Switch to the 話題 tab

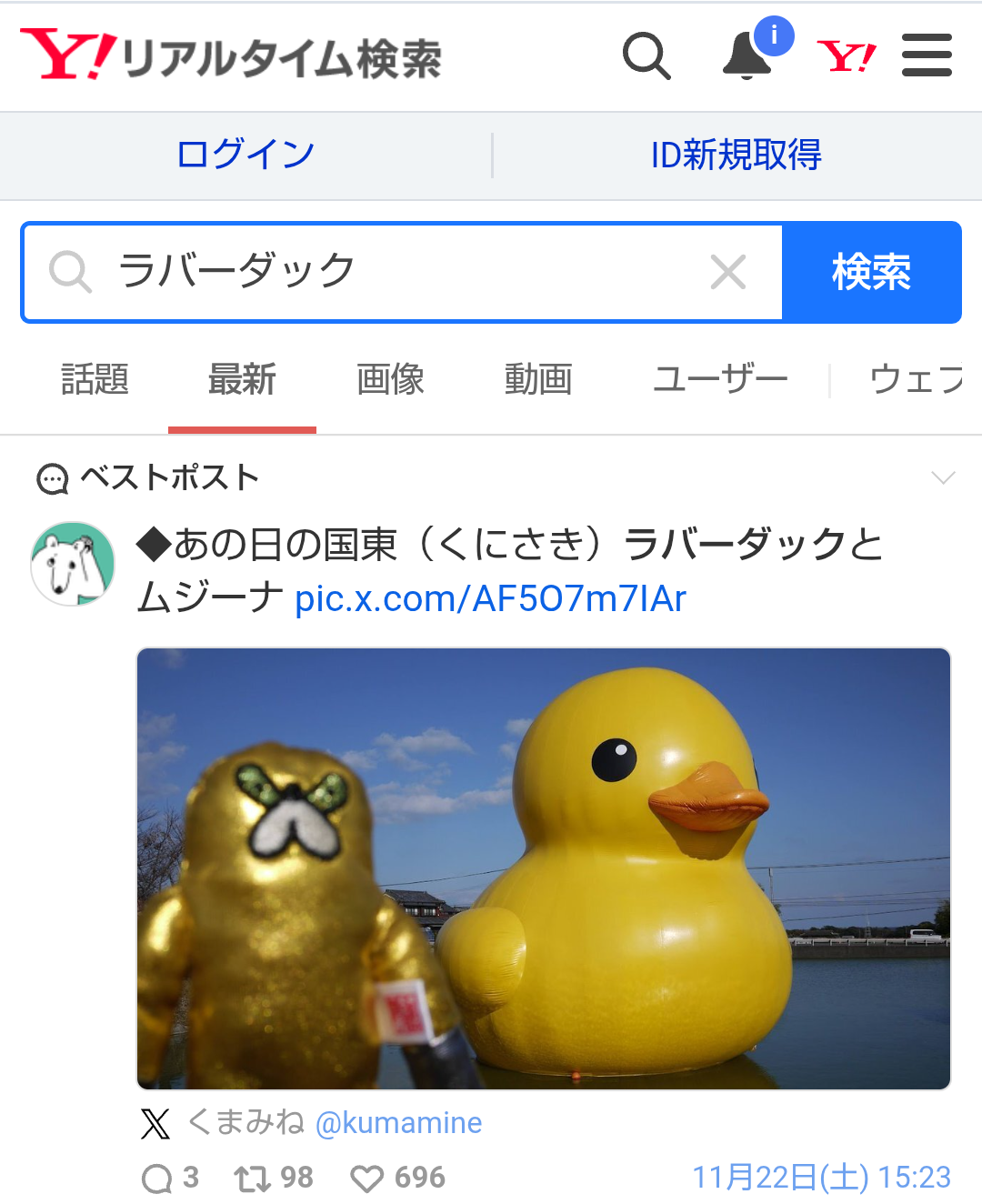click(x=95, y=380)
